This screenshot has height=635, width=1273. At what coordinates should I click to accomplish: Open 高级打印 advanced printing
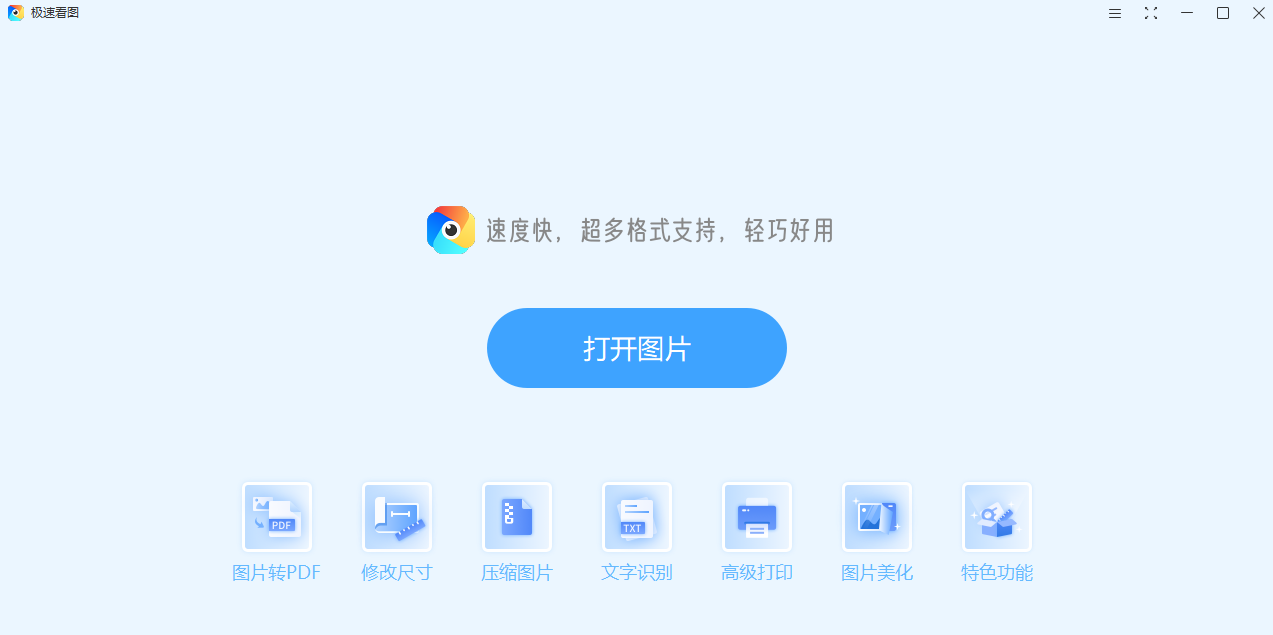click(757, 517)
